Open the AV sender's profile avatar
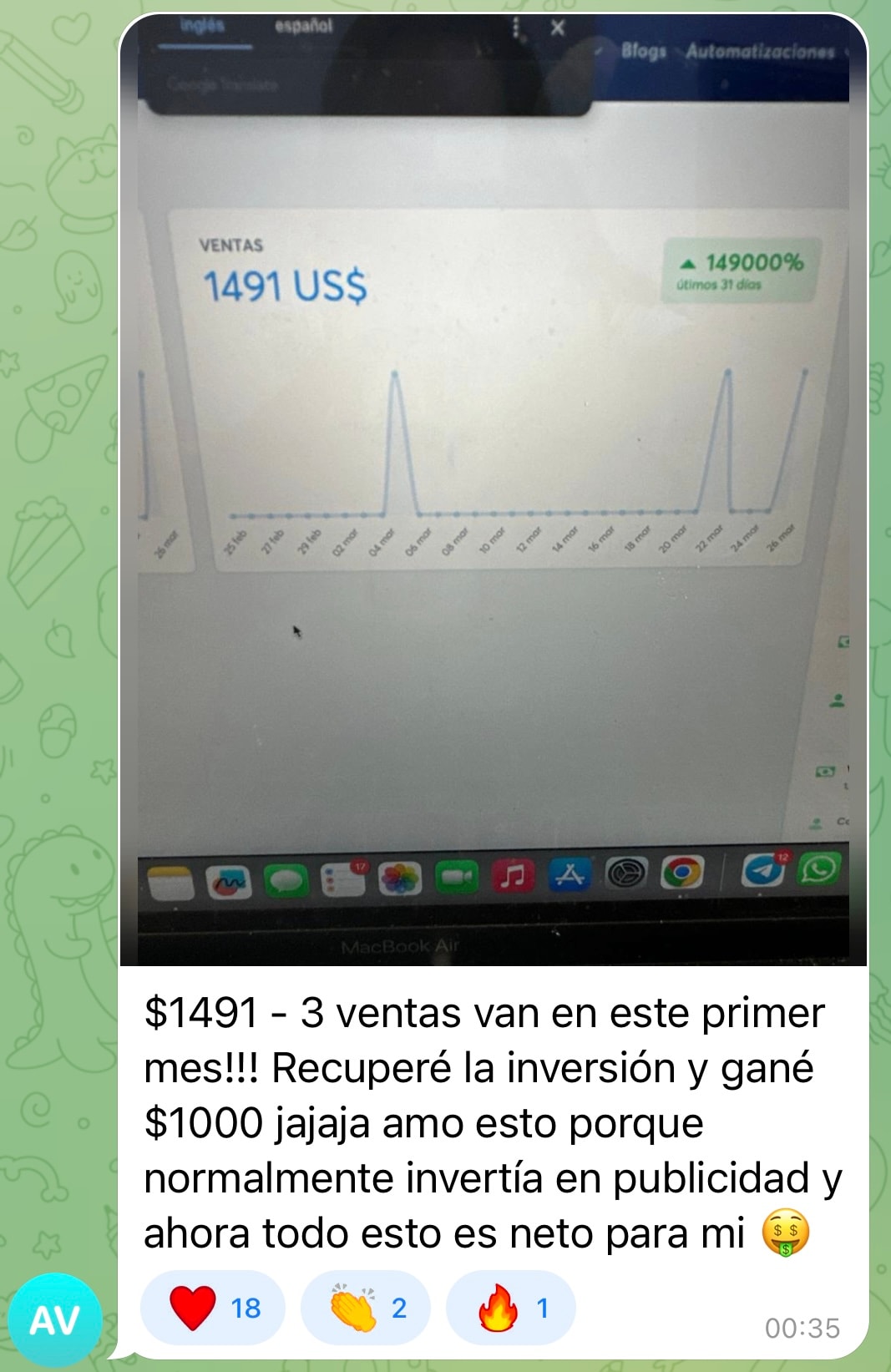 click(55, 1320)
